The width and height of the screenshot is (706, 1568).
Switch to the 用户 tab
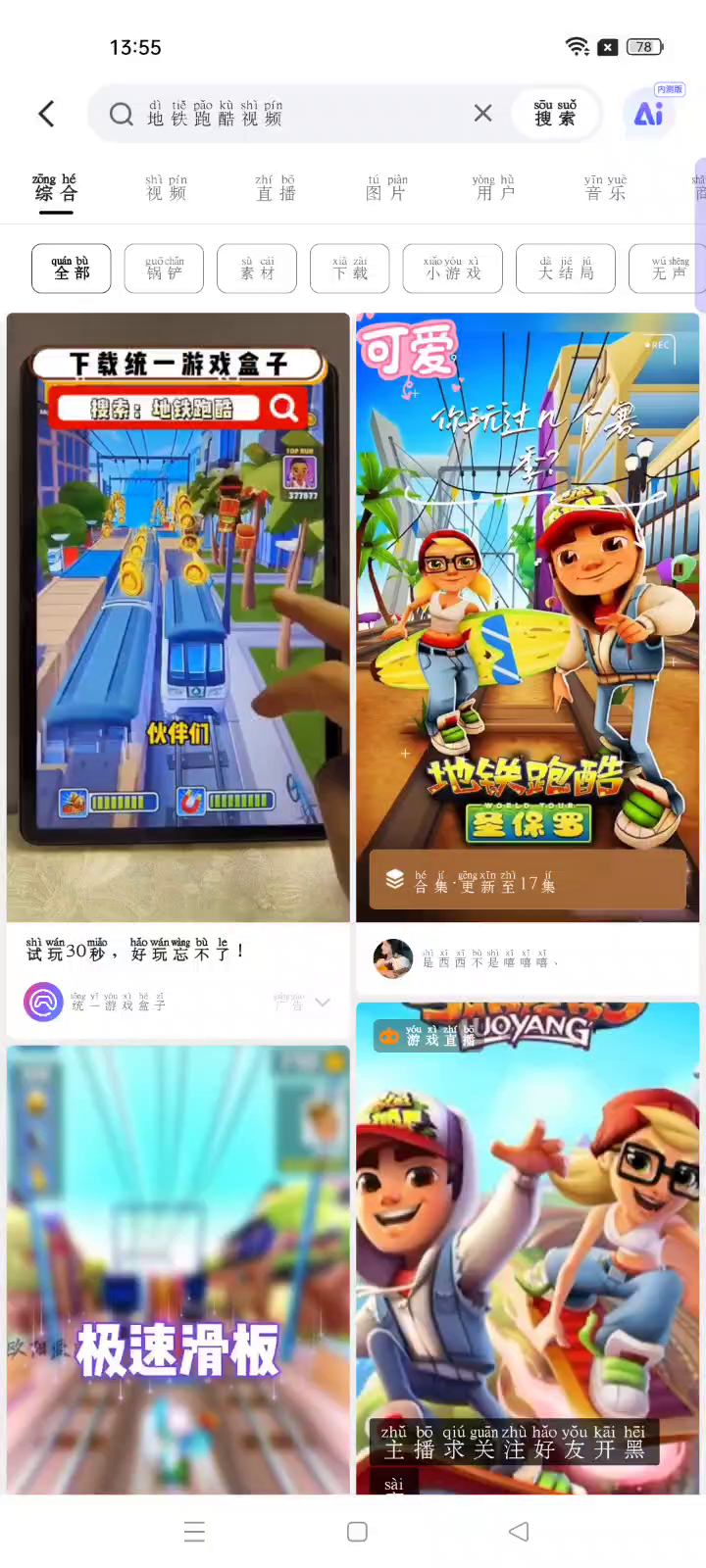tap(494, 188)
